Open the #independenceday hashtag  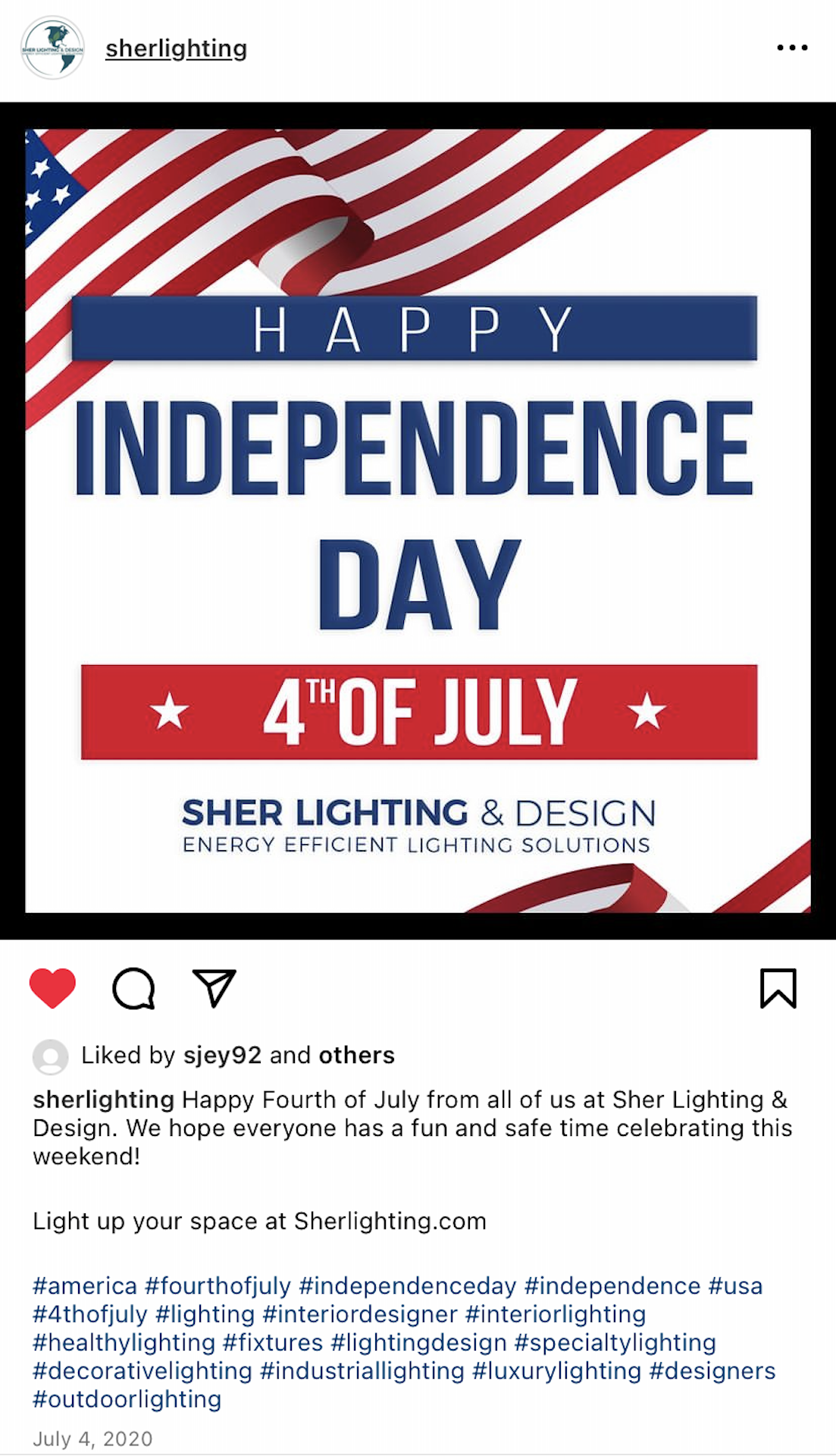(408, 1286)
